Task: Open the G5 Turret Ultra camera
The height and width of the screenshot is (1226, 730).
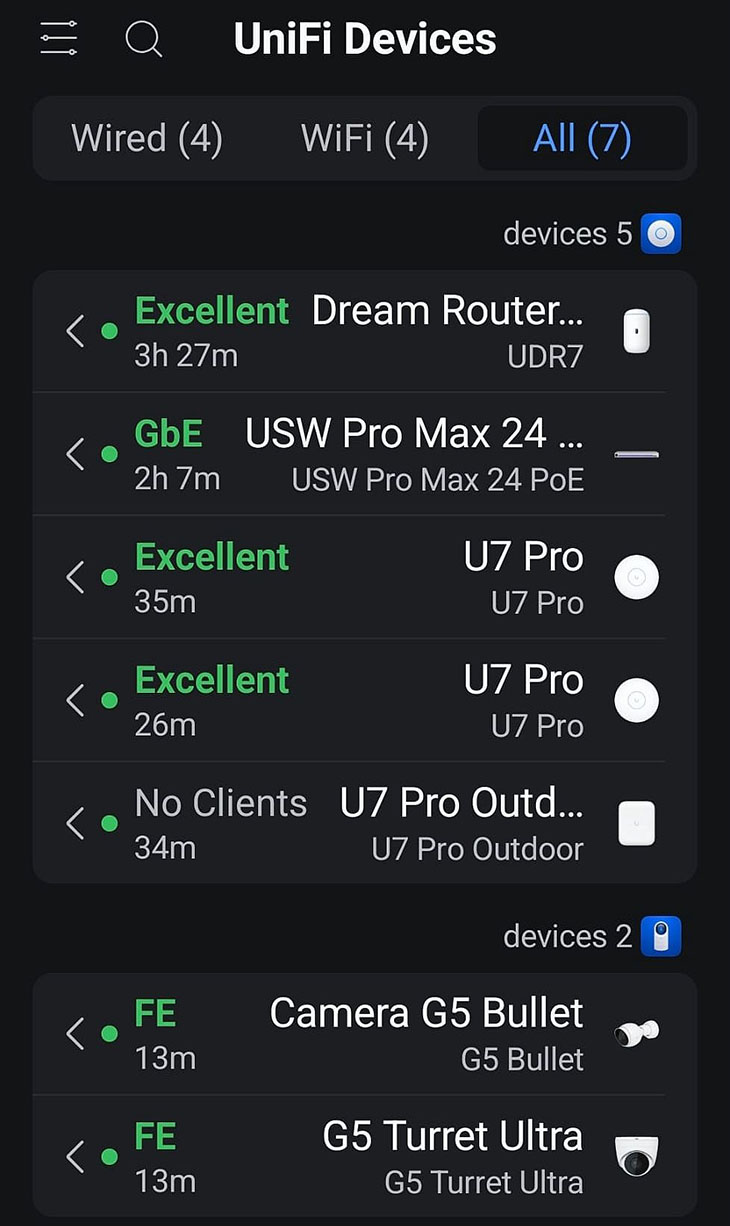Action: (x=365, y=1157)
